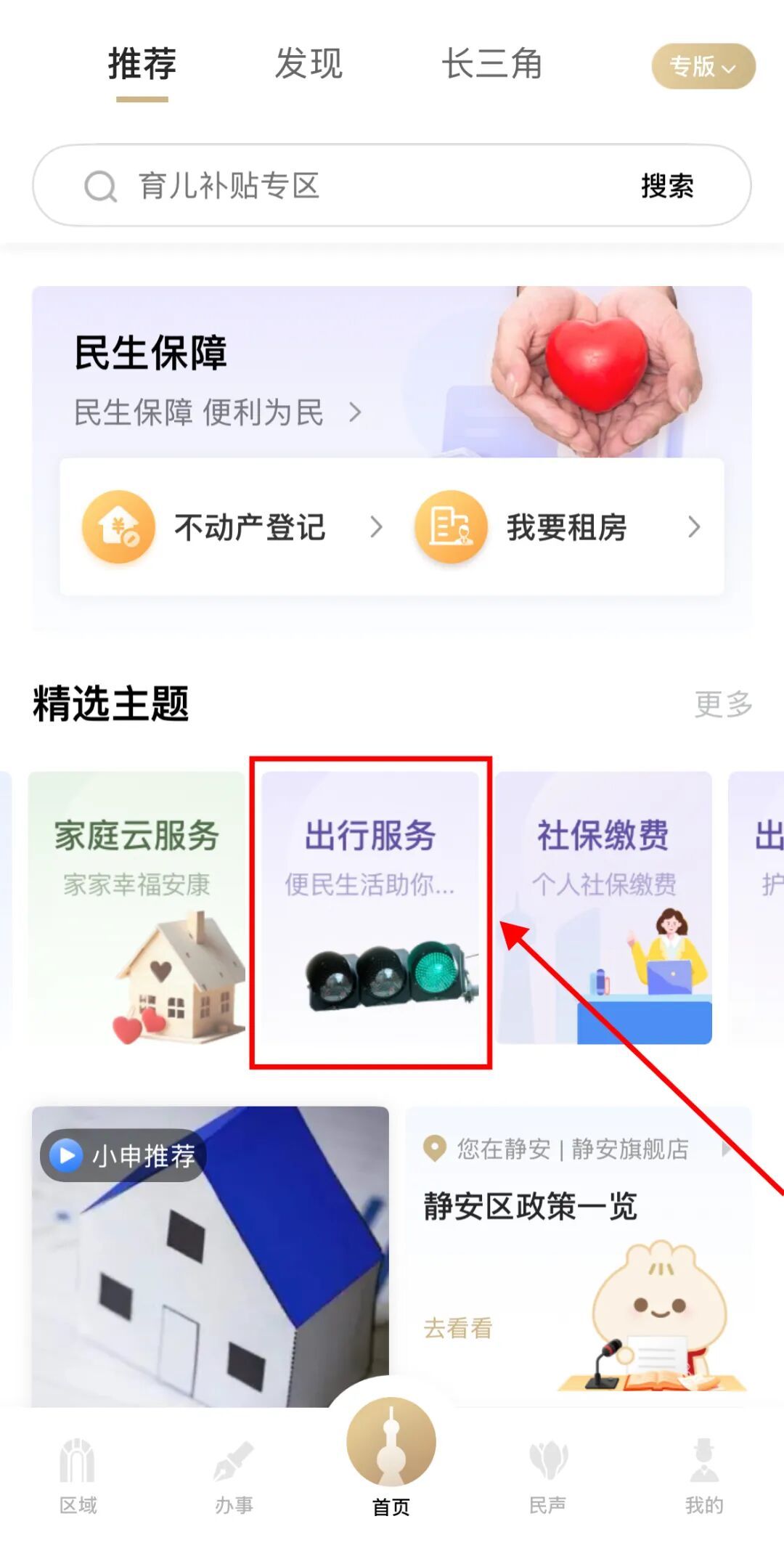Open 不动产登记 service
This screenshot has width=784, height=1556.
click(232, 527)
